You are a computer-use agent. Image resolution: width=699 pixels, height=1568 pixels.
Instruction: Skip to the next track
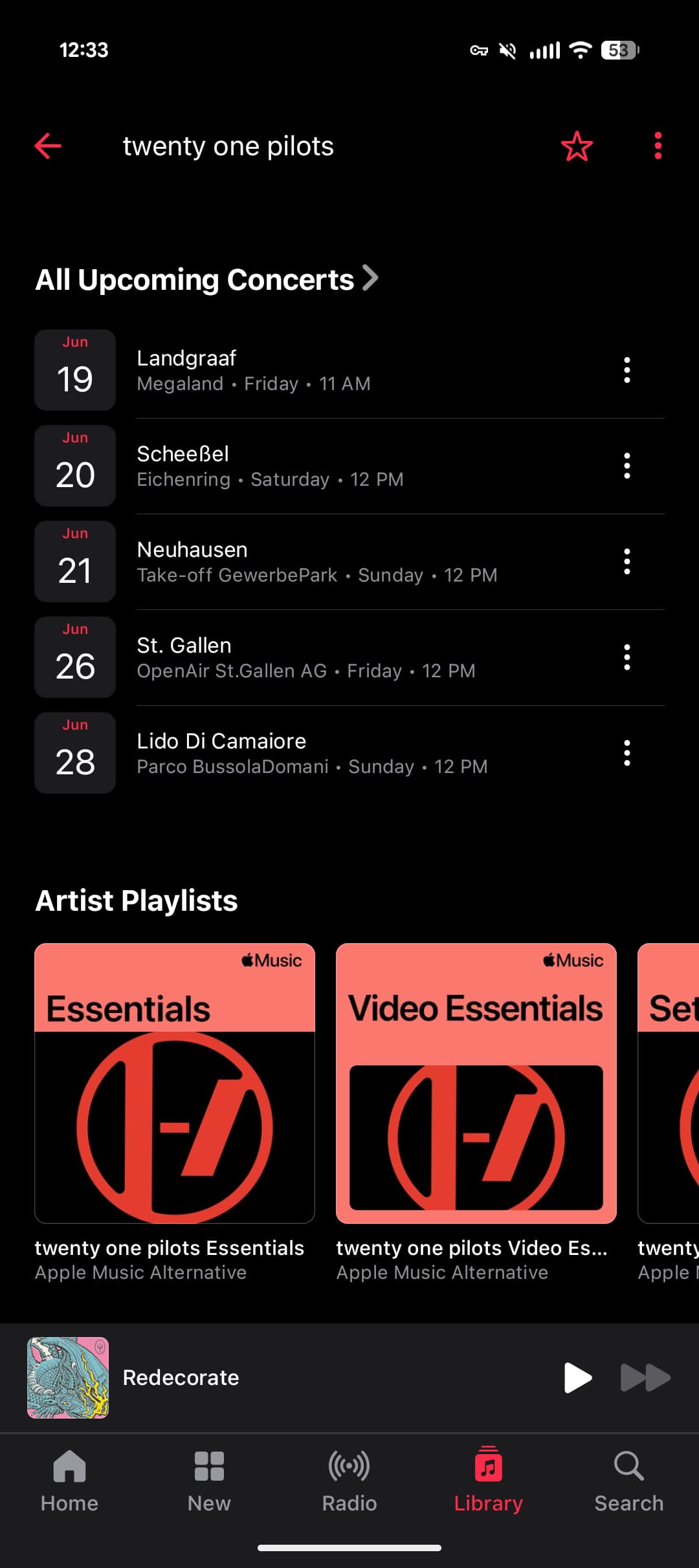pyautogui.click(x=645, y=1377)
